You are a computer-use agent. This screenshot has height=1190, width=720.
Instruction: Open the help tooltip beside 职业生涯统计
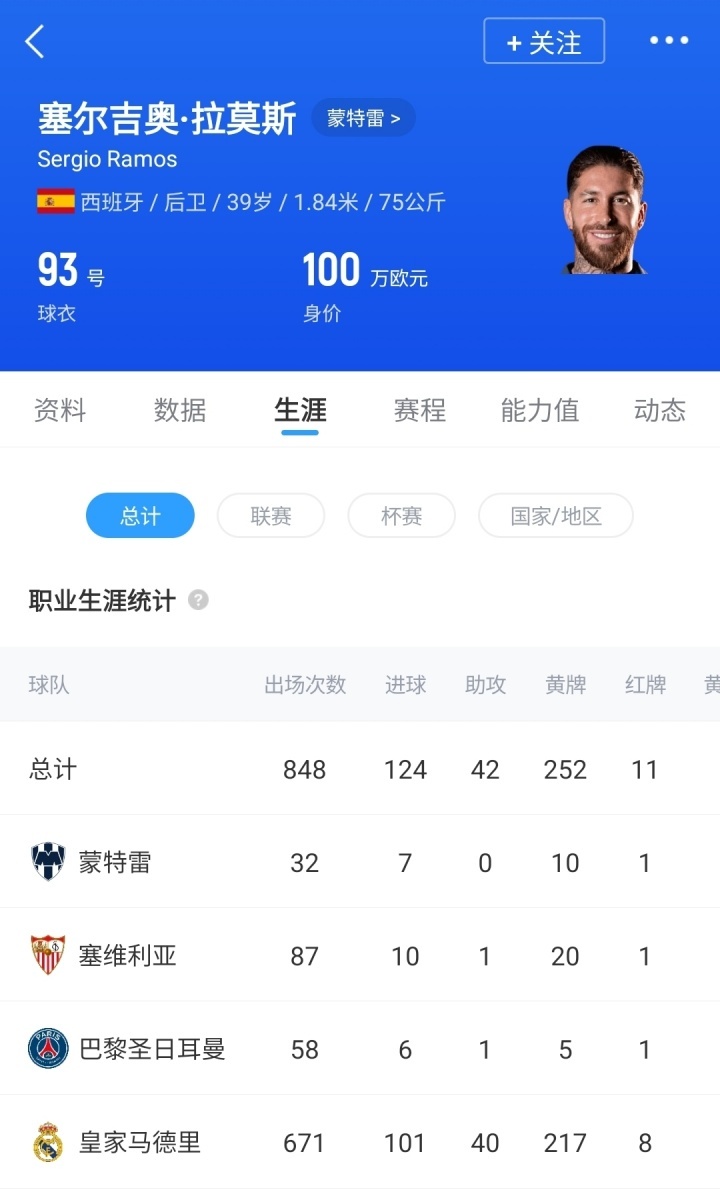click(x=199, y=600)
